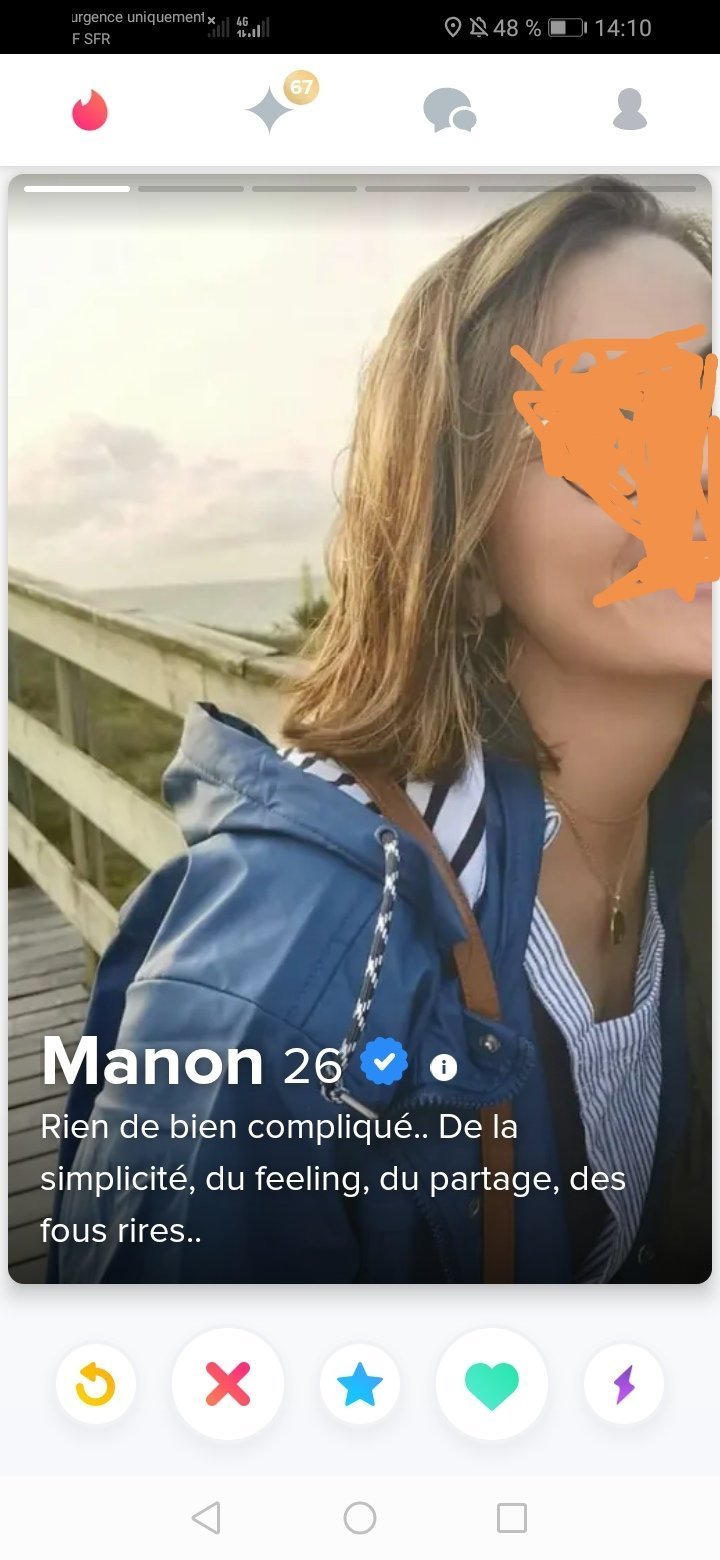Like Manon with the green heart
Image resolution: width=720 pixels, height=1560 pixels.
tap(492, 1385)
